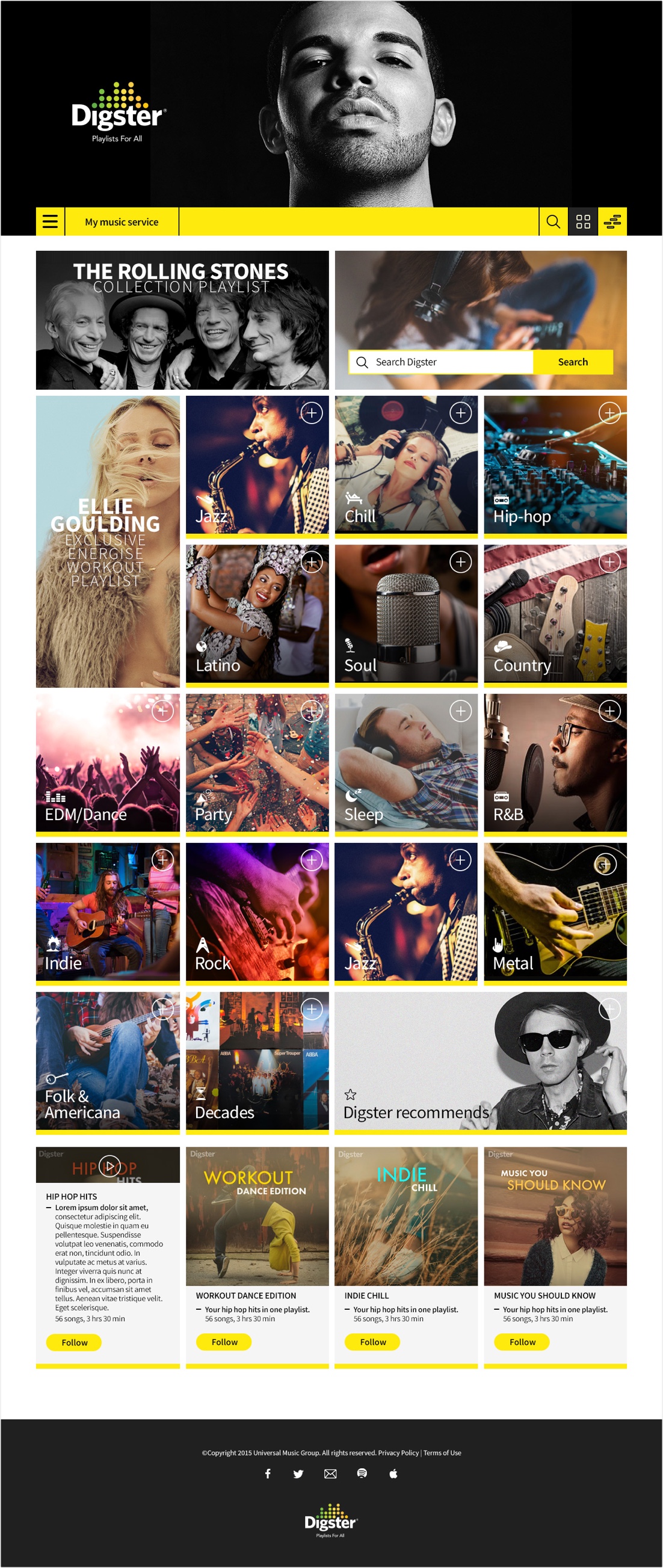Open the Privacy Policy link
Viewport: 663px width, 1568px height.
[x=398, y=1452]
